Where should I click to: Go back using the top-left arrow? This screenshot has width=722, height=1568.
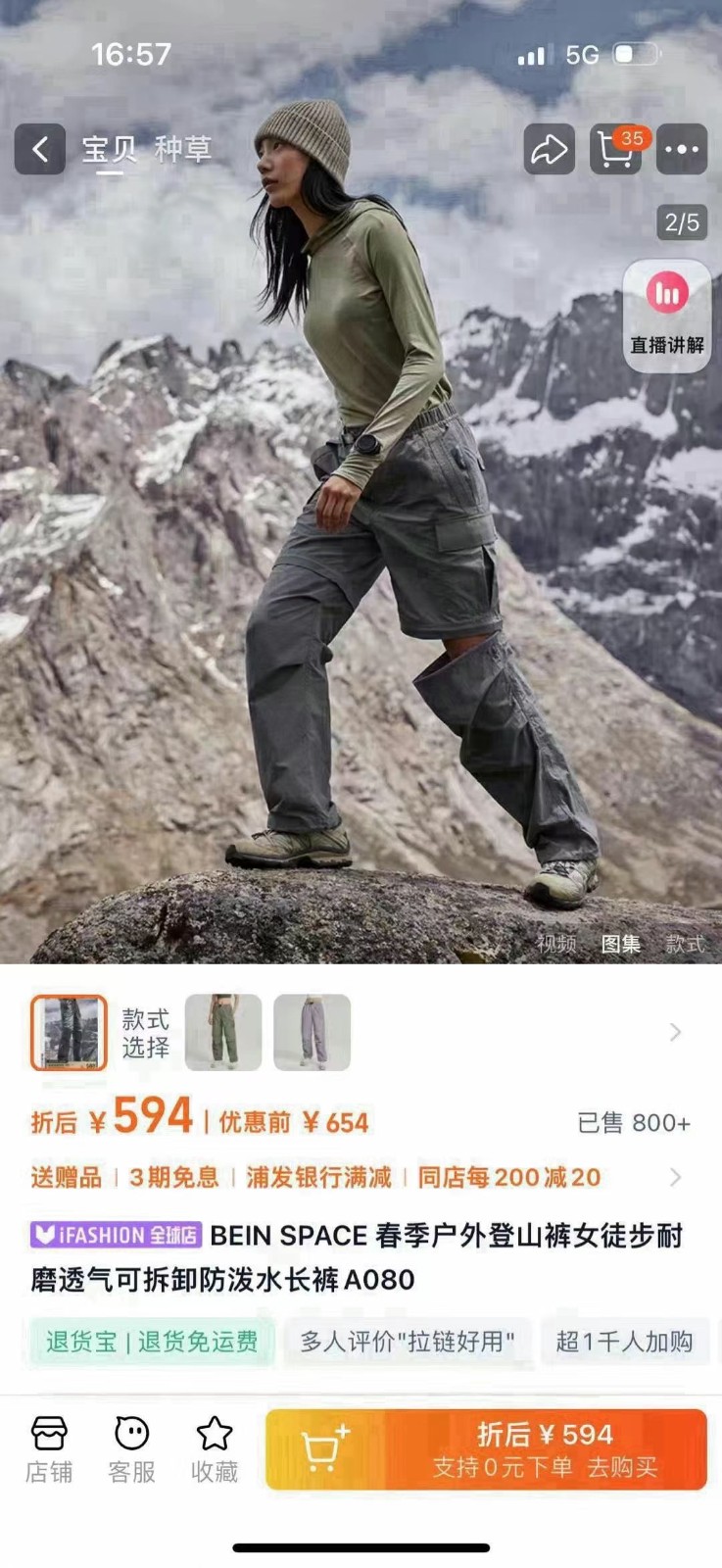[39, 150]
